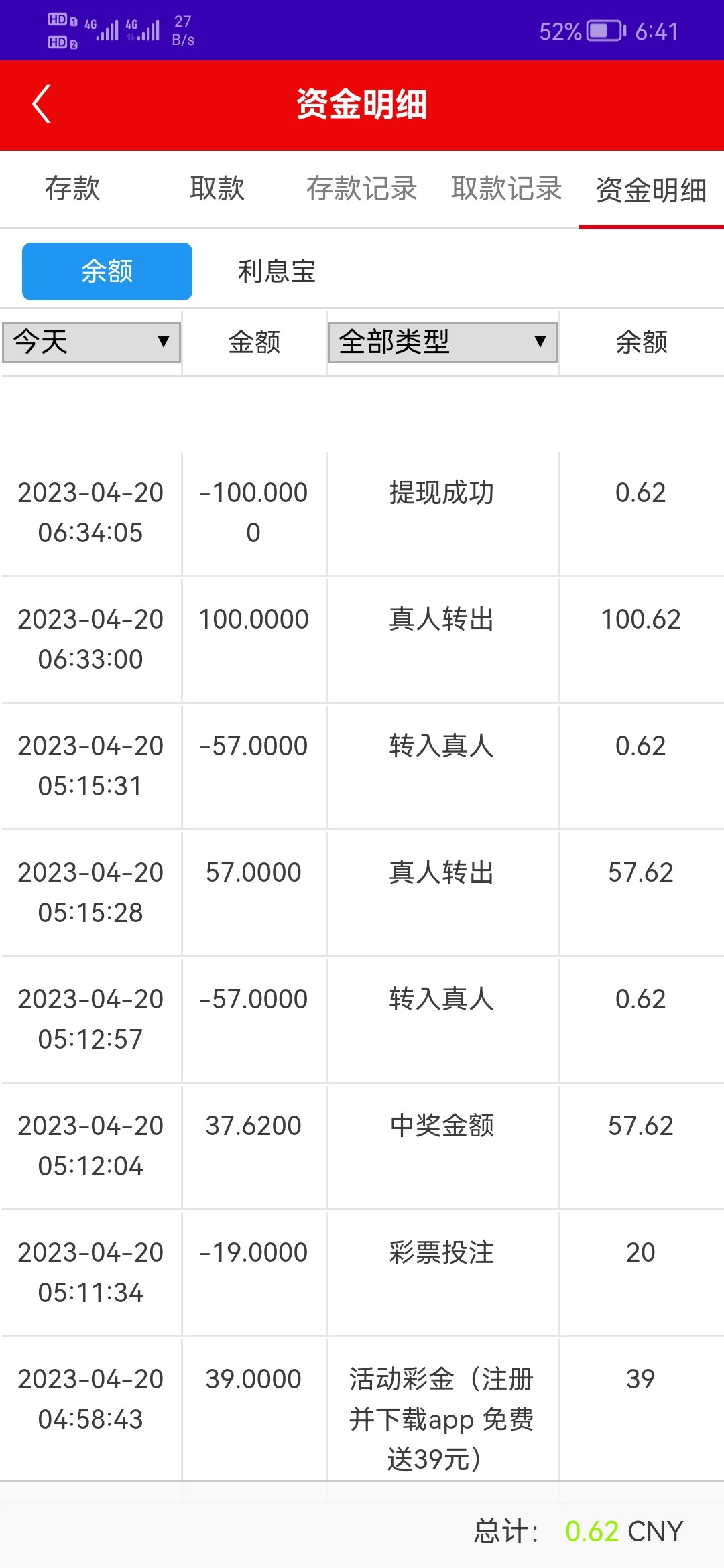Viewport: 724px width, 1568px height.
Task: Tap the back arrow to exit 资金明细
Action: pos(42,104)
